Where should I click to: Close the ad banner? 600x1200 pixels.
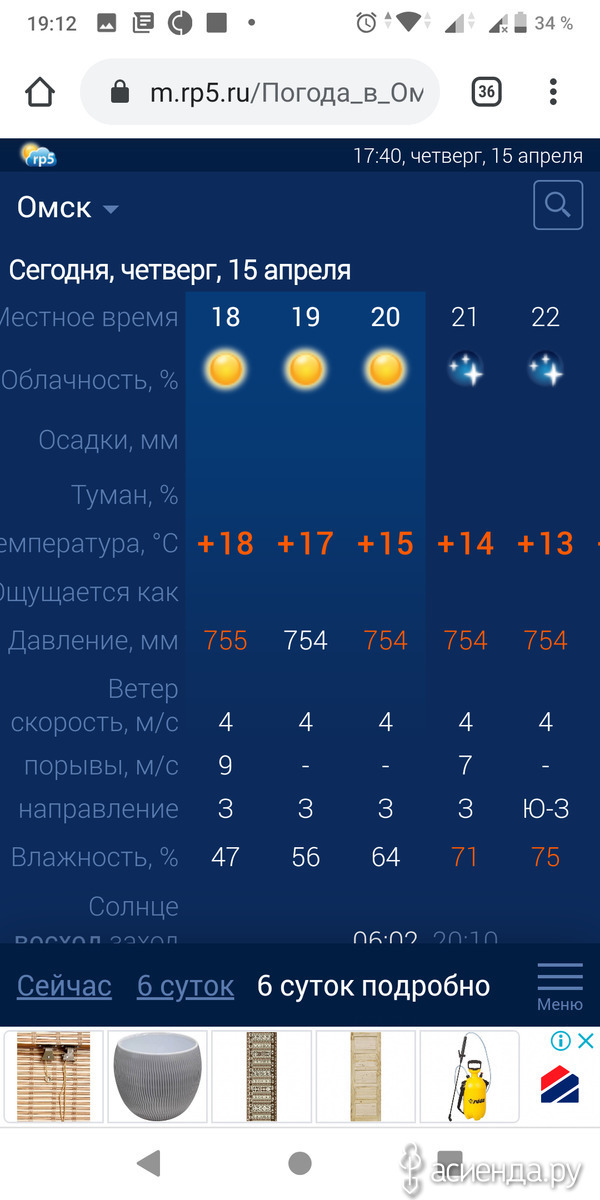point(586,1041)
